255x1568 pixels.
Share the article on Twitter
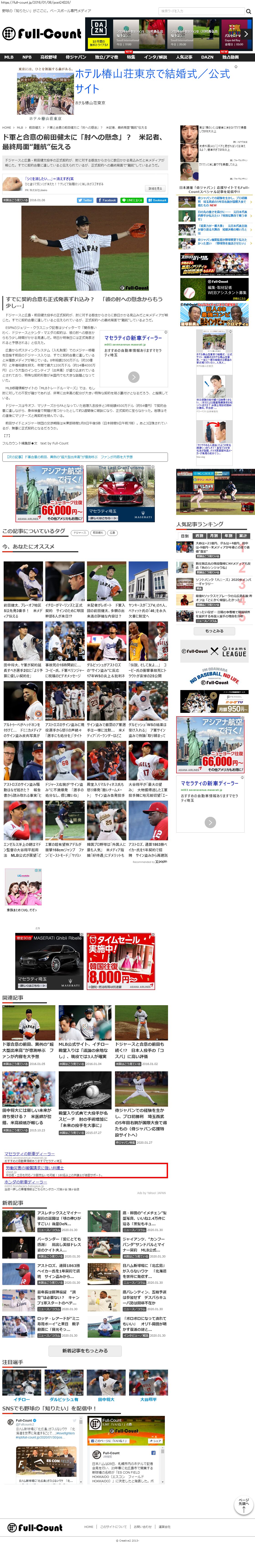(x=85, y=200)
